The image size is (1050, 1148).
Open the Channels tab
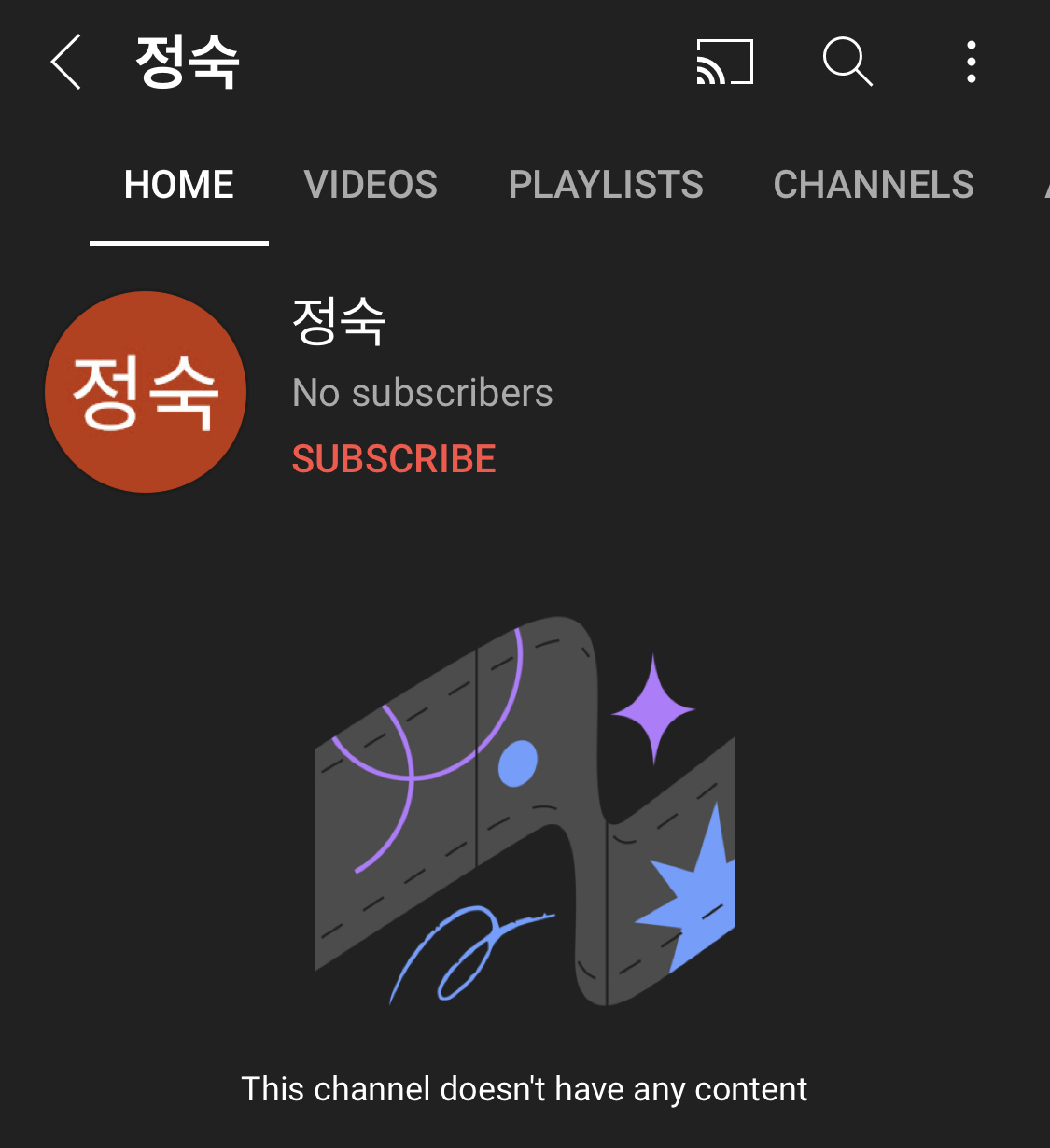coord(874,185)
